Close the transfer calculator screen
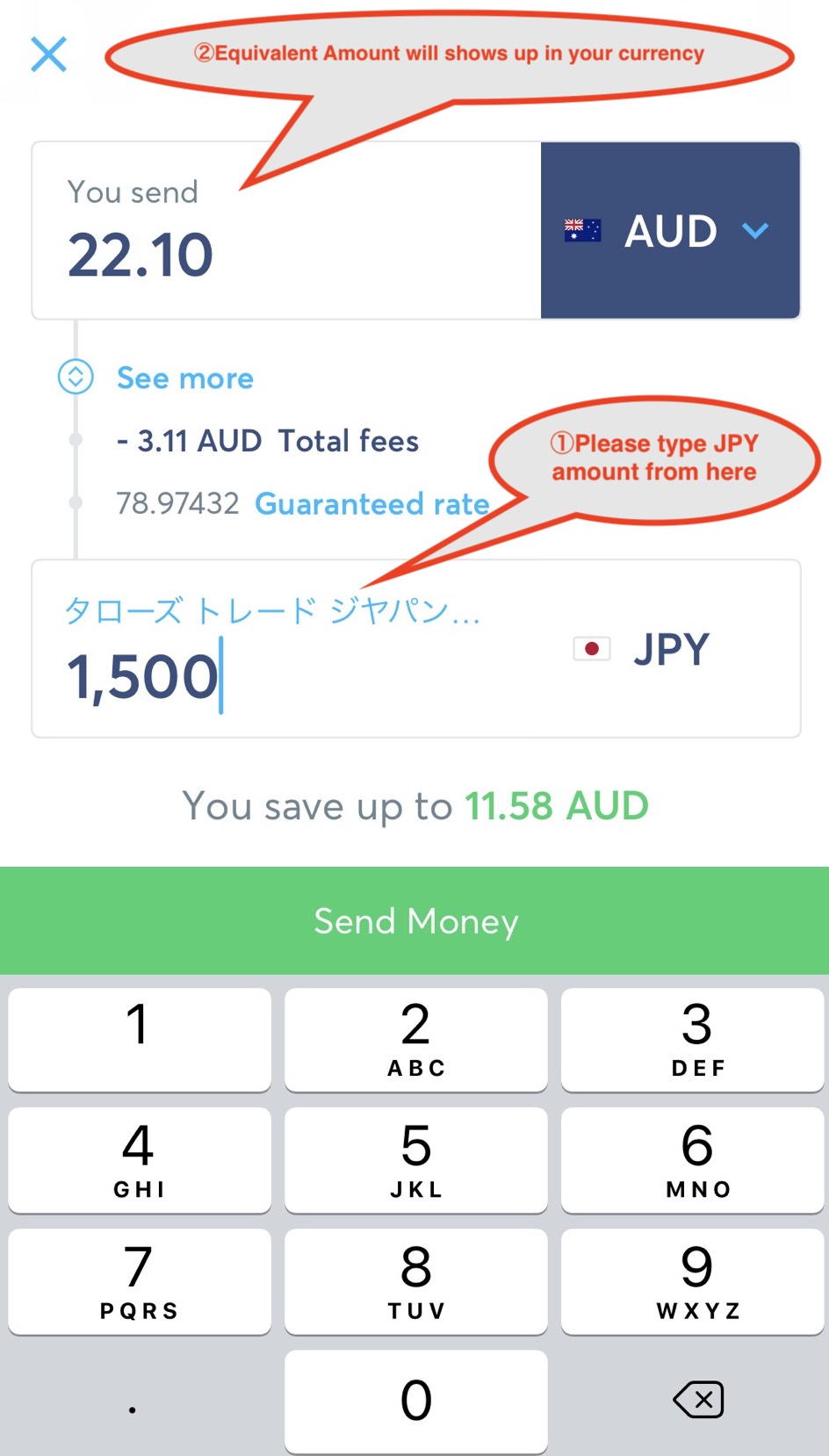 click(x=48, y=54)
